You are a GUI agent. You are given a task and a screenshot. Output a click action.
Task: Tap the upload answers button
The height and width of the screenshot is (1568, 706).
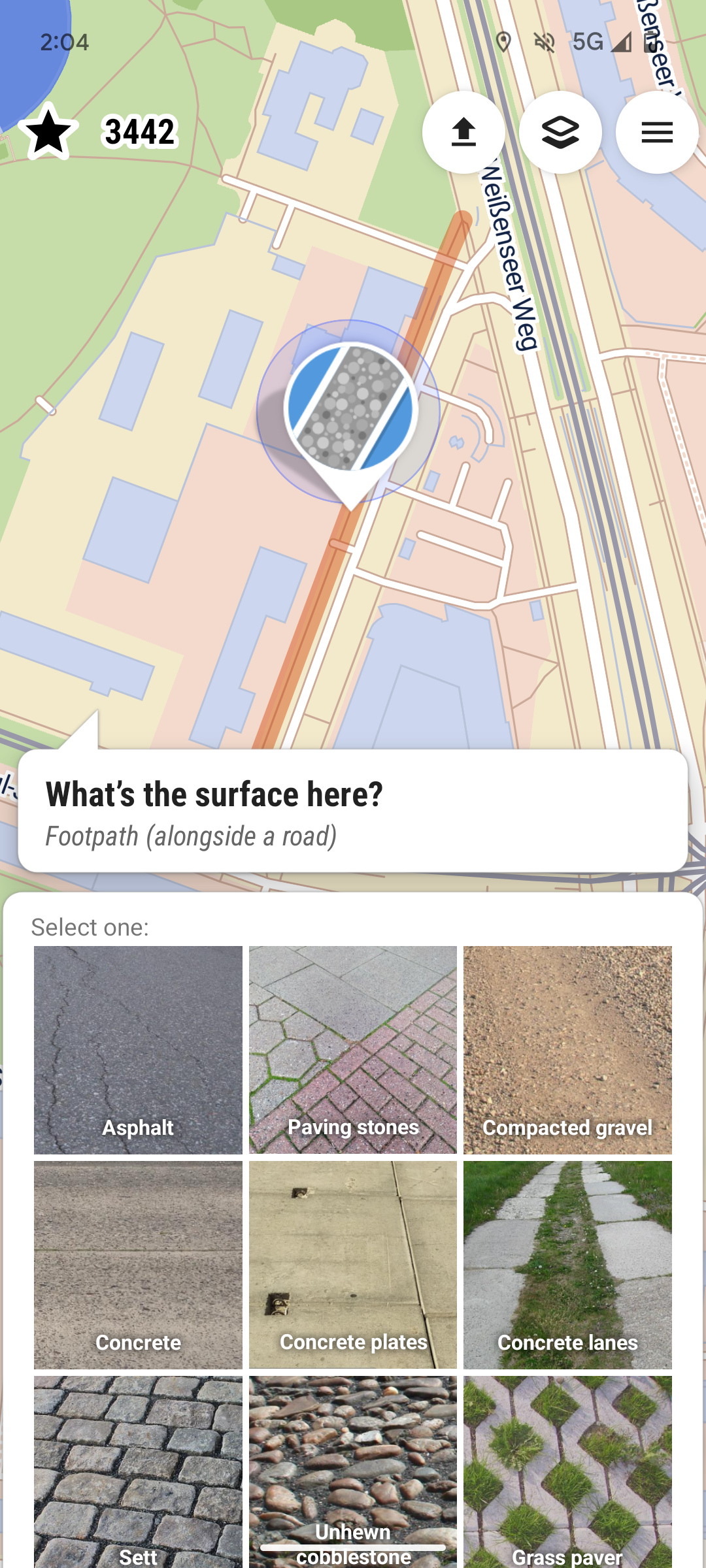463,132
